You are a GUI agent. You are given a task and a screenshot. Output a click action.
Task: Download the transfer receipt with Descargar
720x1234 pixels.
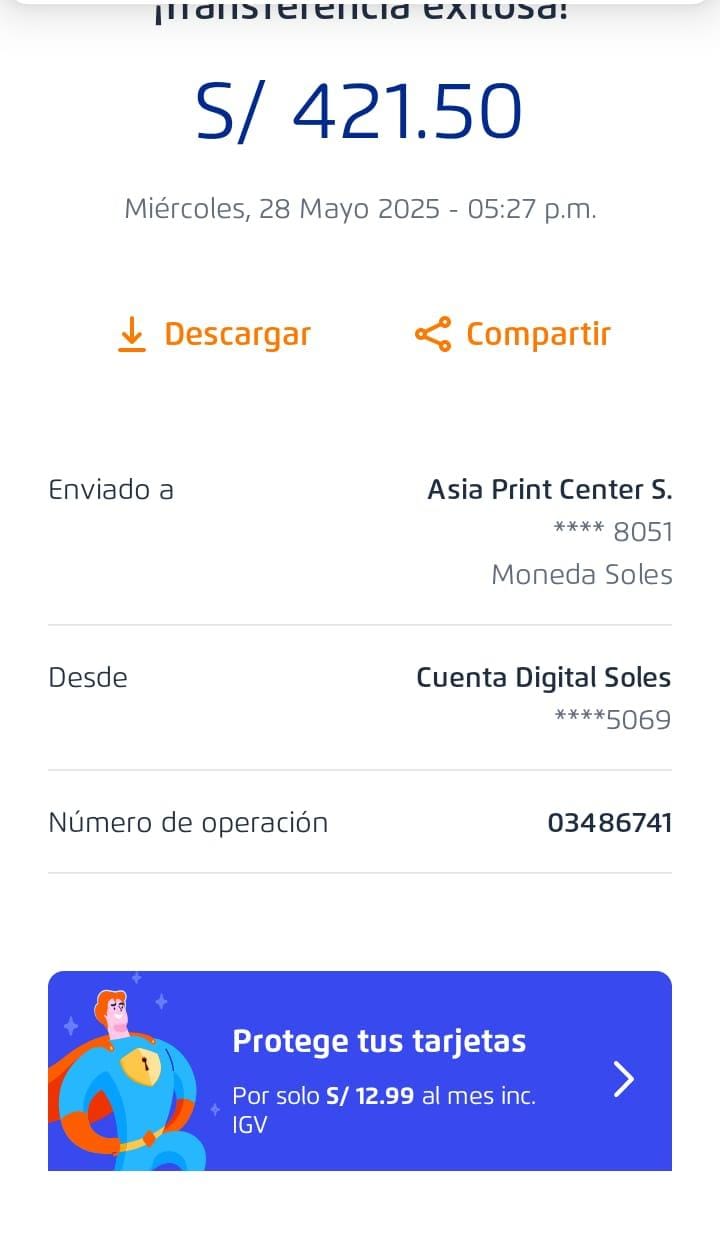coord(214,334)
